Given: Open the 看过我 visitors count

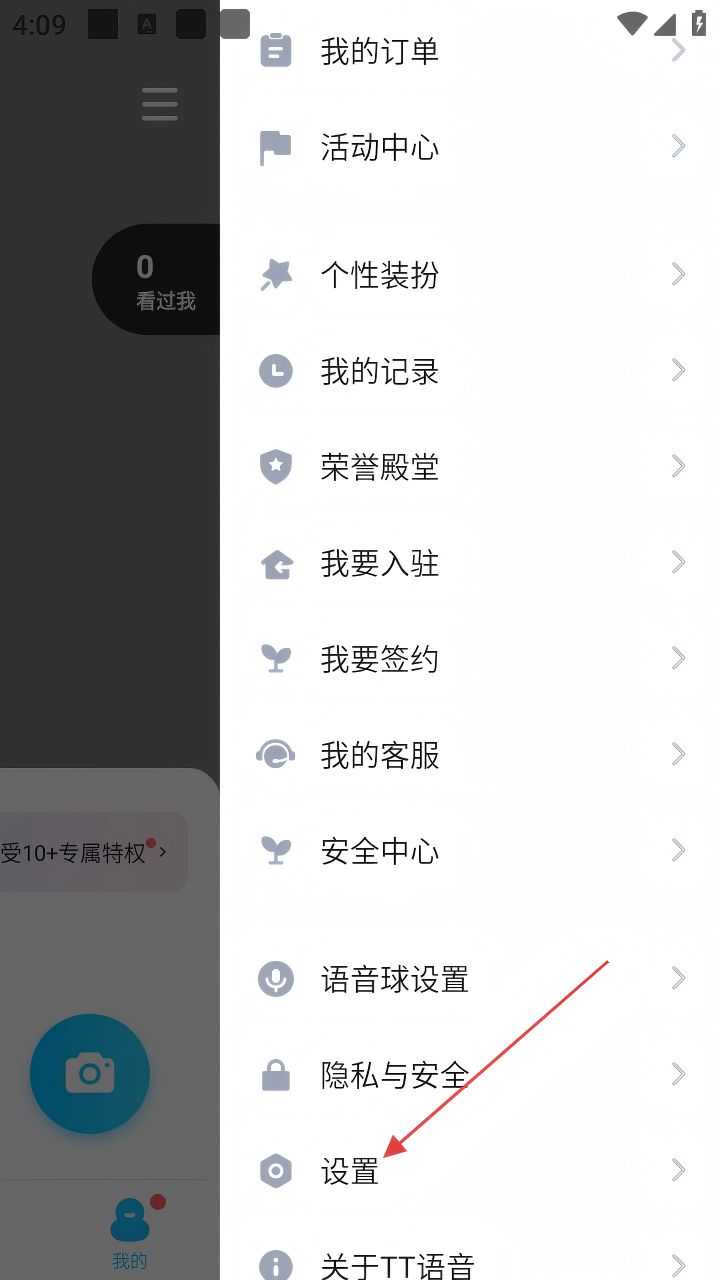Looking at the screenshot, I should (160, 280).
